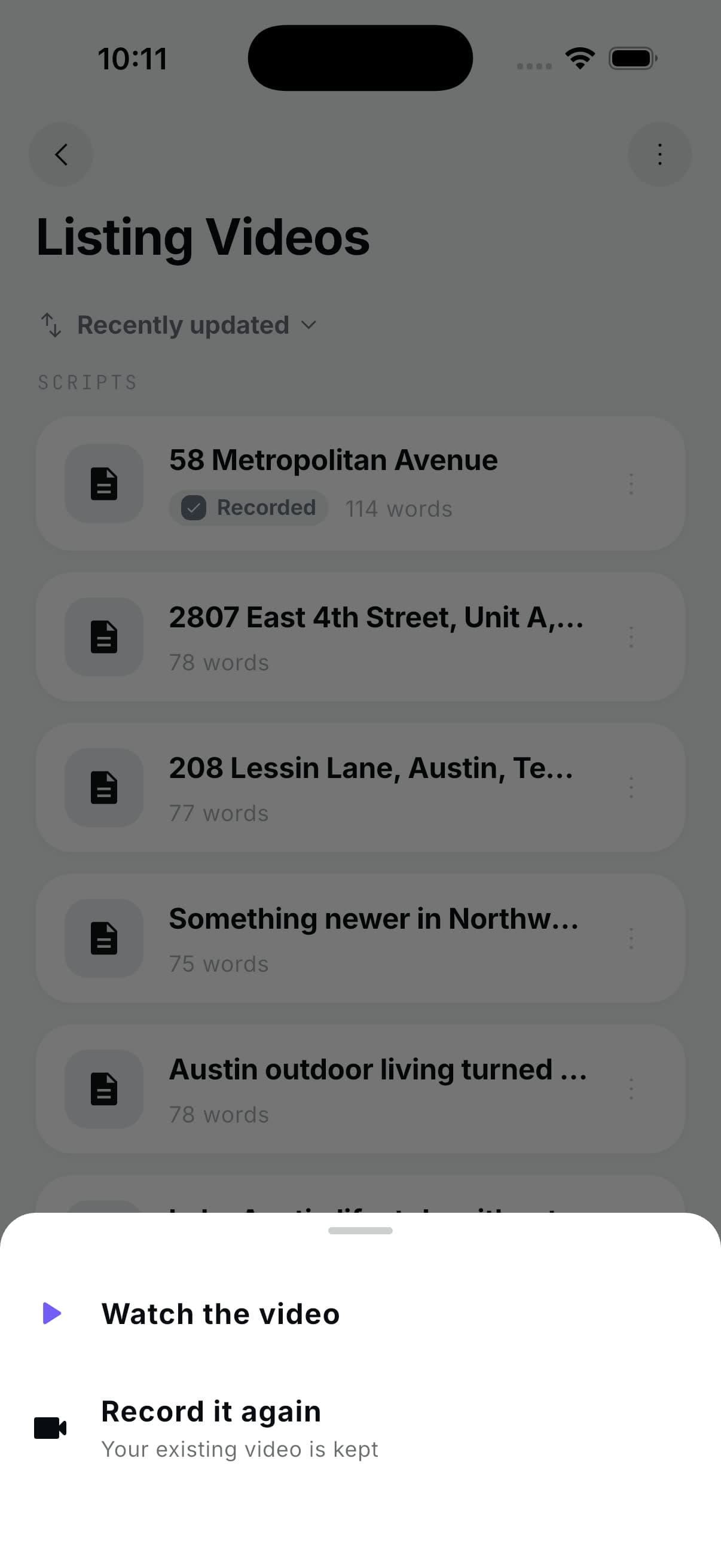Select Watch the video option
This screenshot has height=1568, width=721.
point(360,1314)
